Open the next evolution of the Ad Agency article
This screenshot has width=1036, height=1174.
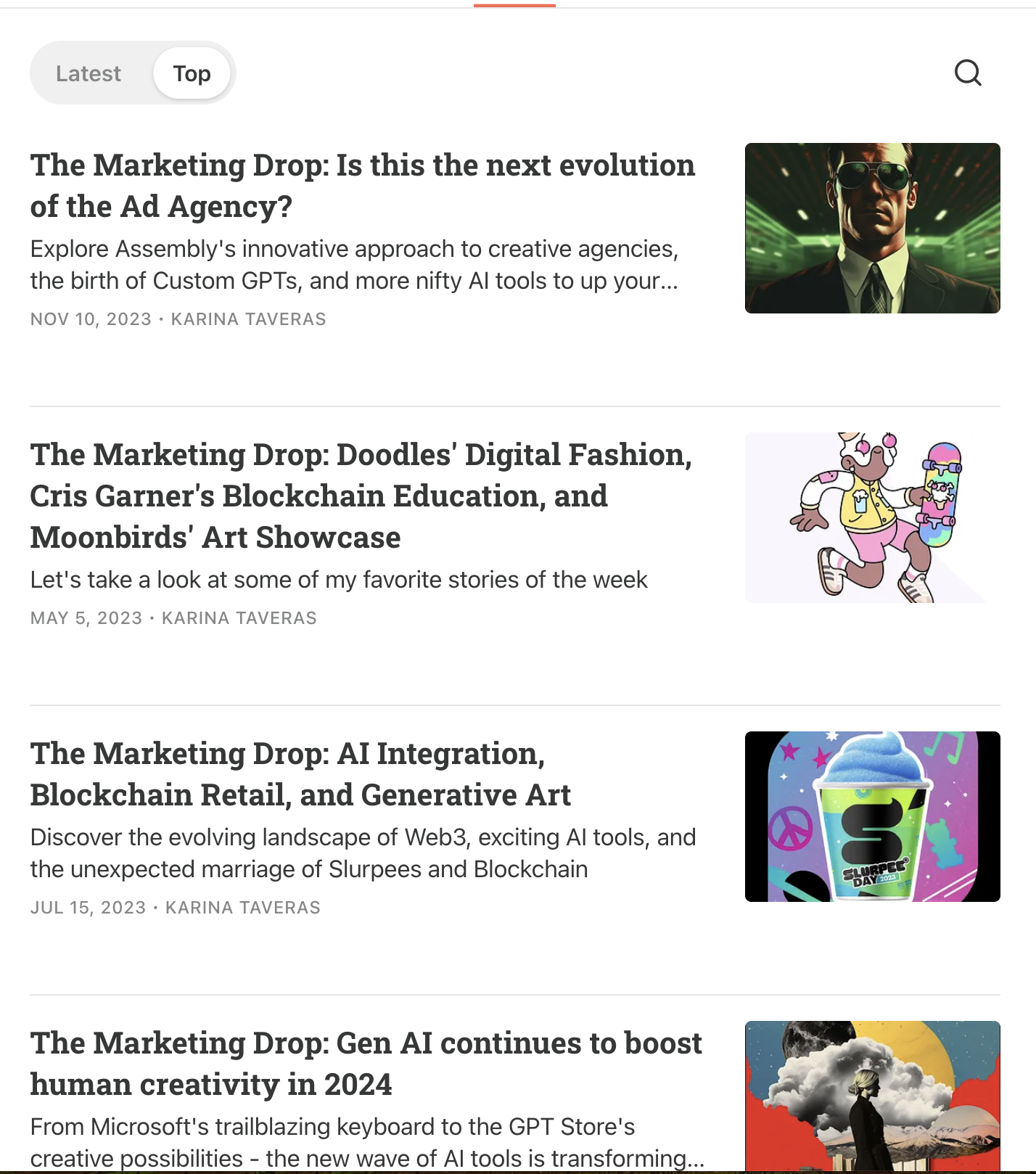(x=363, y=186)
